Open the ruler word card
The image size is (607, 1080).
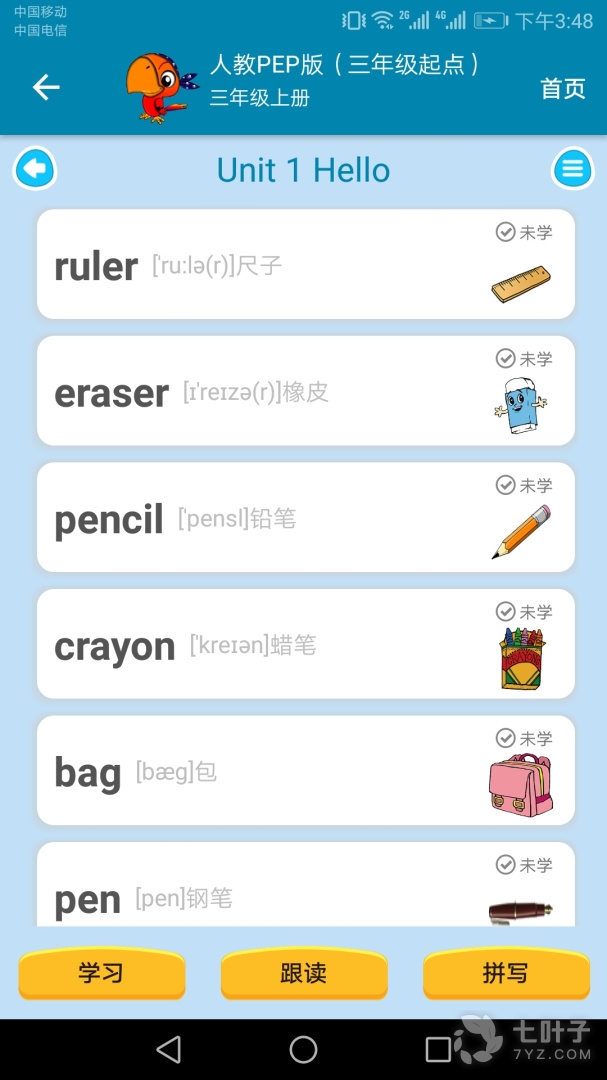pos(305,265)
